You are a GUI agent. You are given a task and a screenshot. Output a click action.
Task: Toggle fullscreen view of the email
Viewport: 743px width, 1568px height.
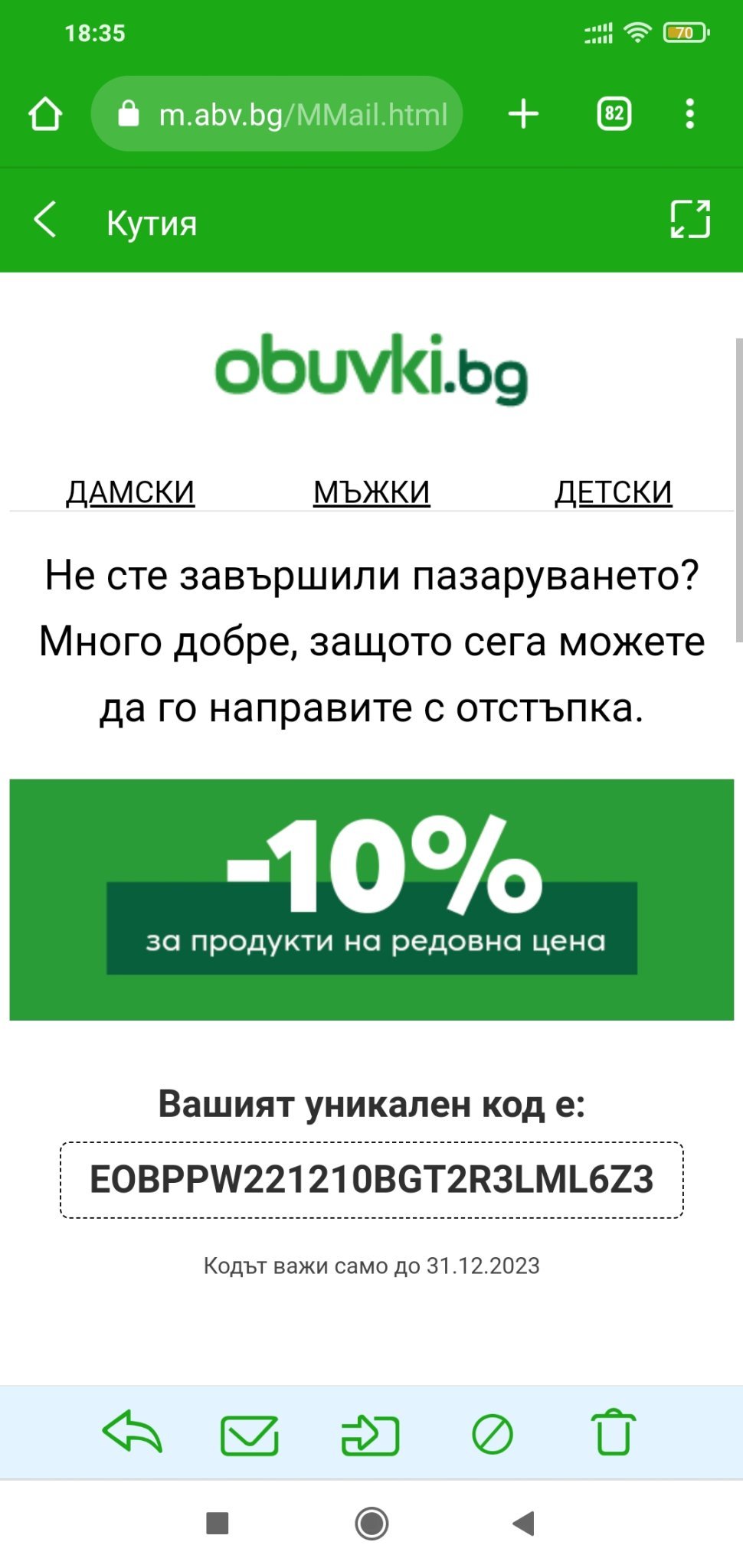click(689, 220)
